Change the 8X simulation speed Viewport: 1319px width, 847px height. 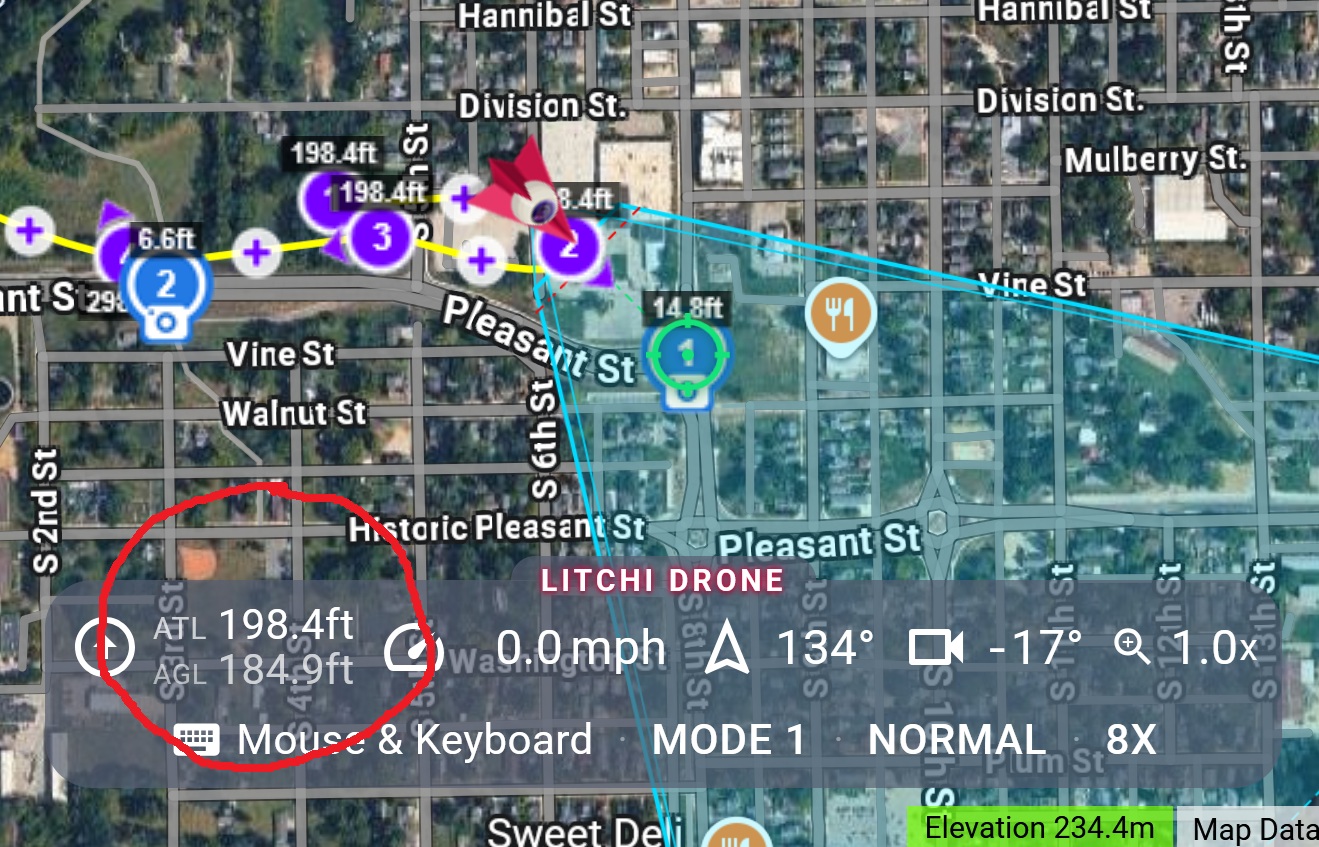click(1131, 740)
